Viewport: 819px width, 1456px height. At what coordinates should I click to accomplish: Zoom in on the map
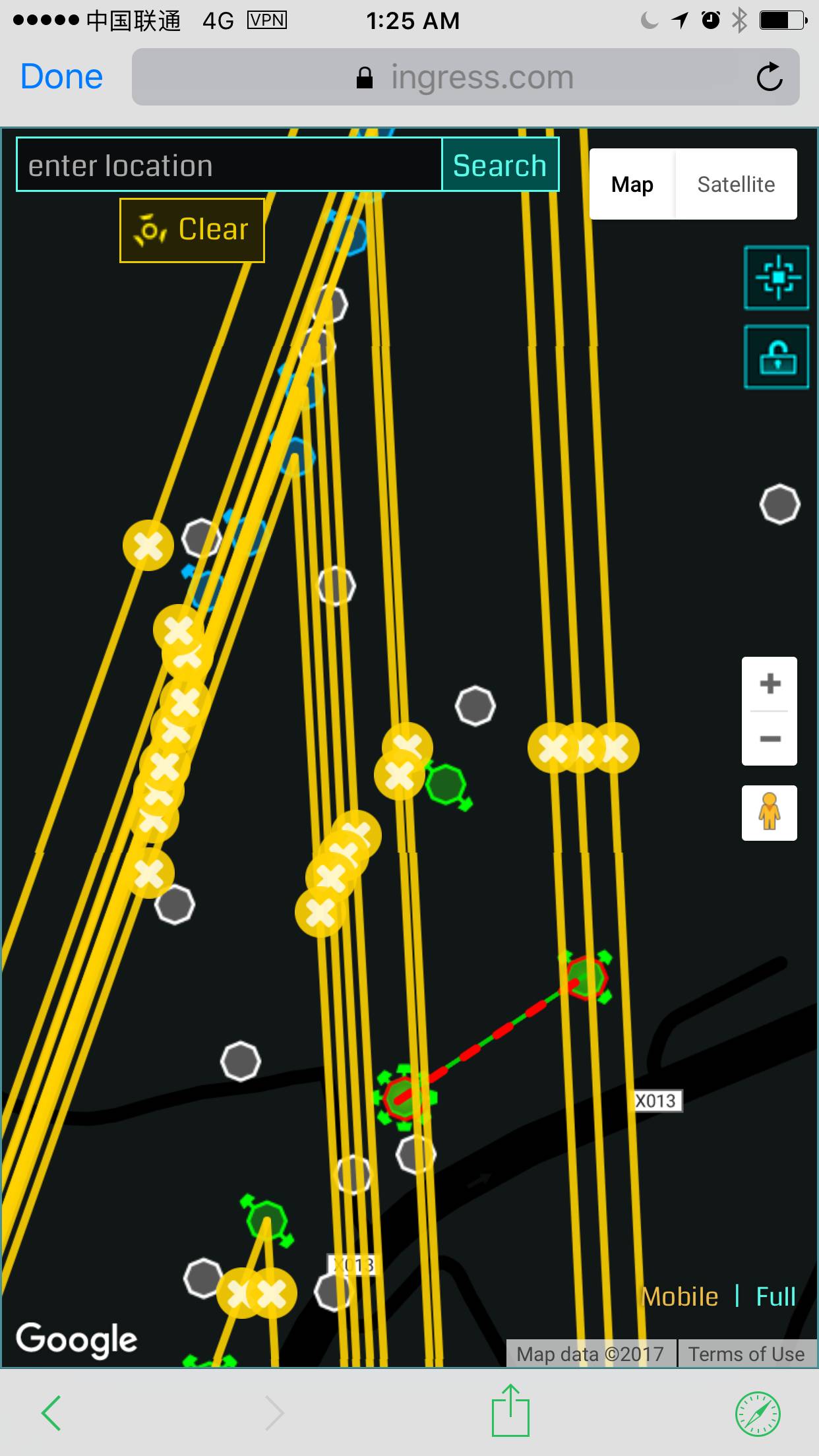pos(770,684)
